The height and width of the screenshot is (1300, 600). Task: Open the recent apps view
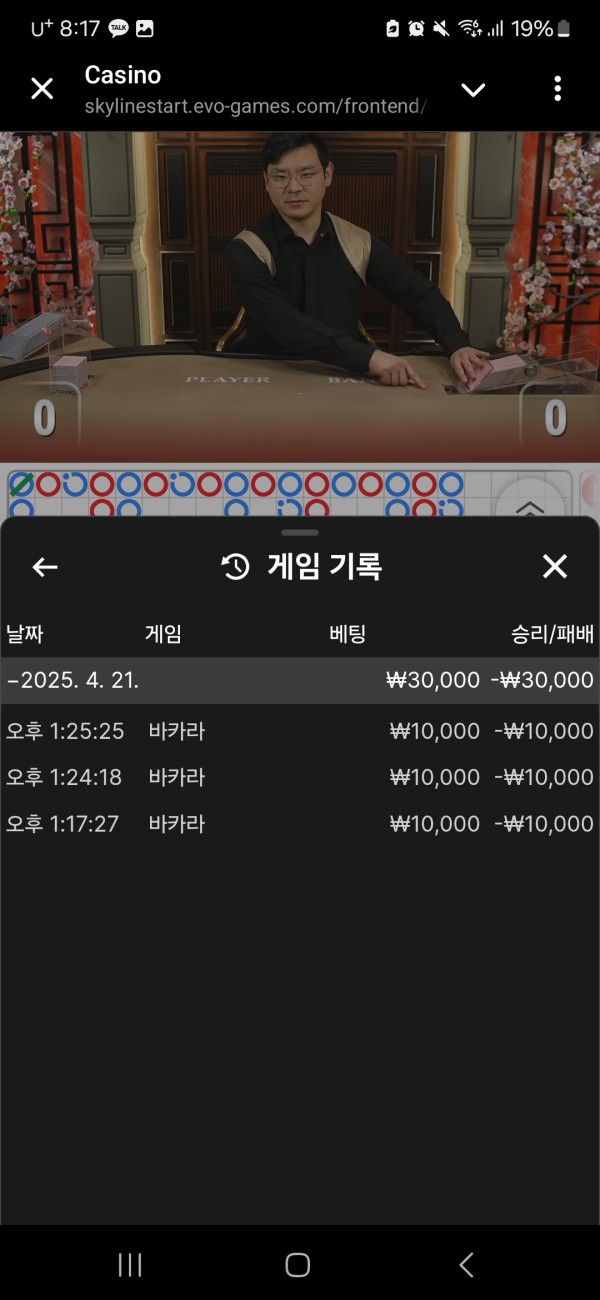[x=130, y=1265]
